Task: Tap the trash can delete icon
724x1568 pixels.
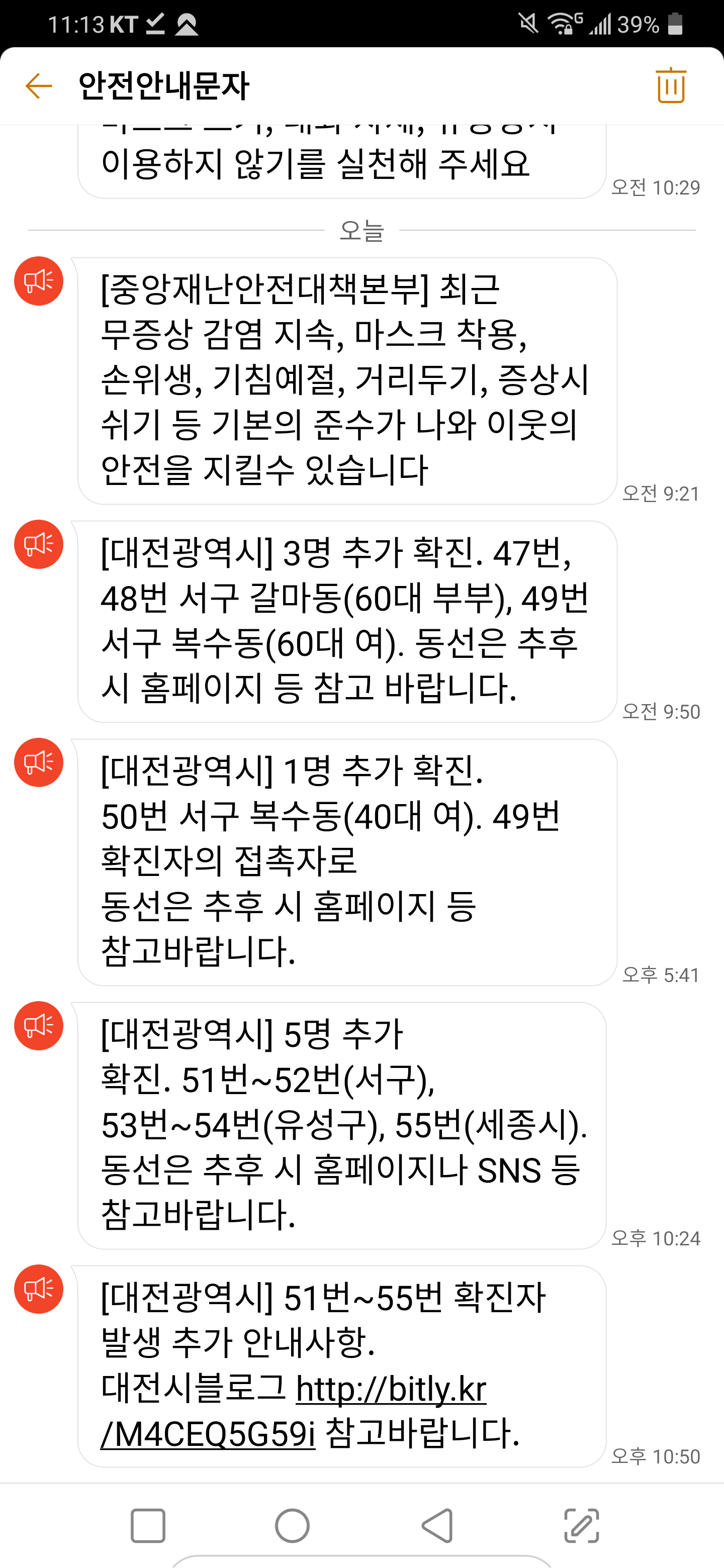Action: click(x=671, y=85)
